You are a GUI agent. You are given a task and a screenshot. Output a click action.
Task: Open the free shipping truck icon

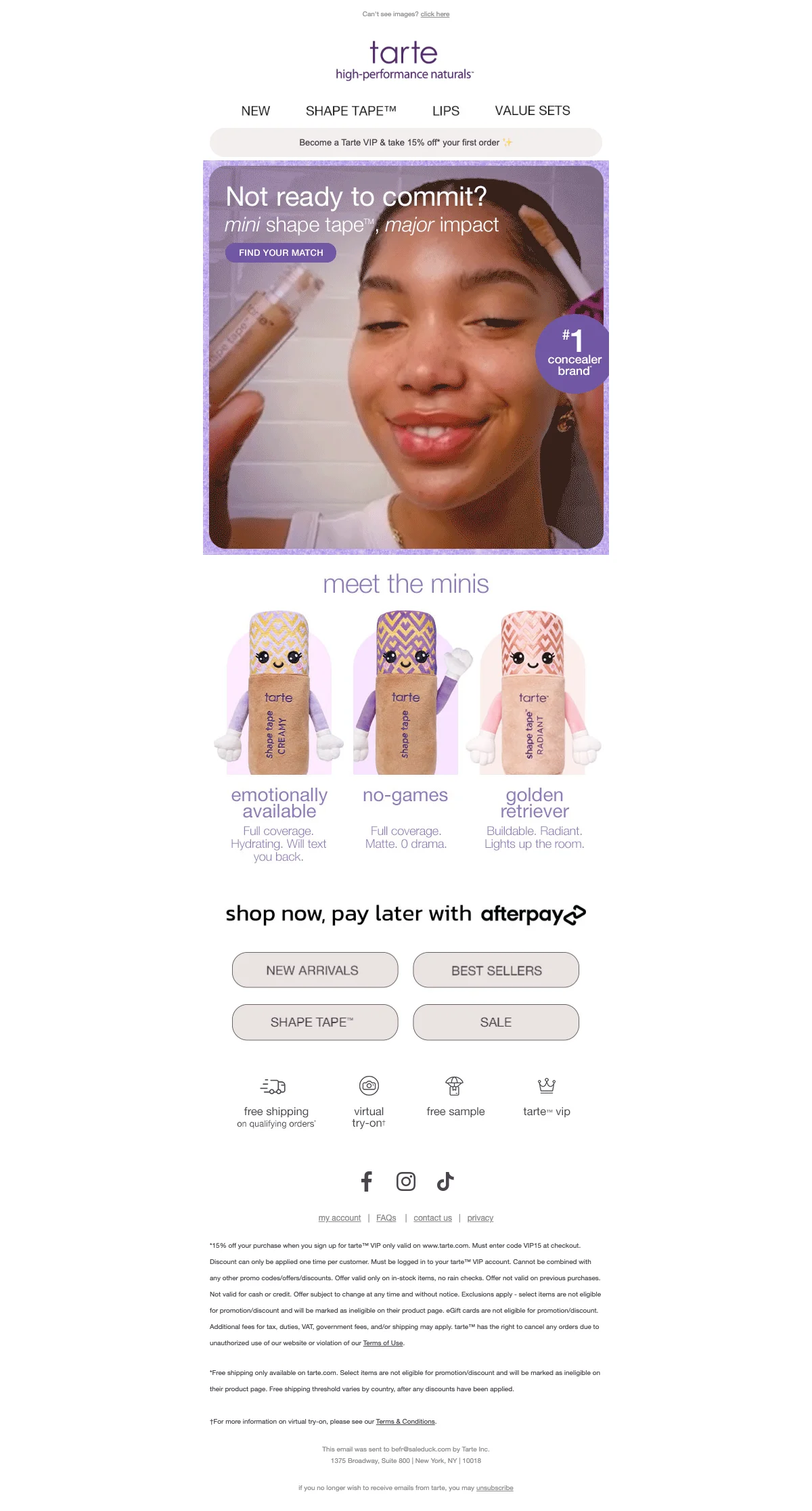[x=273, y=1086]
